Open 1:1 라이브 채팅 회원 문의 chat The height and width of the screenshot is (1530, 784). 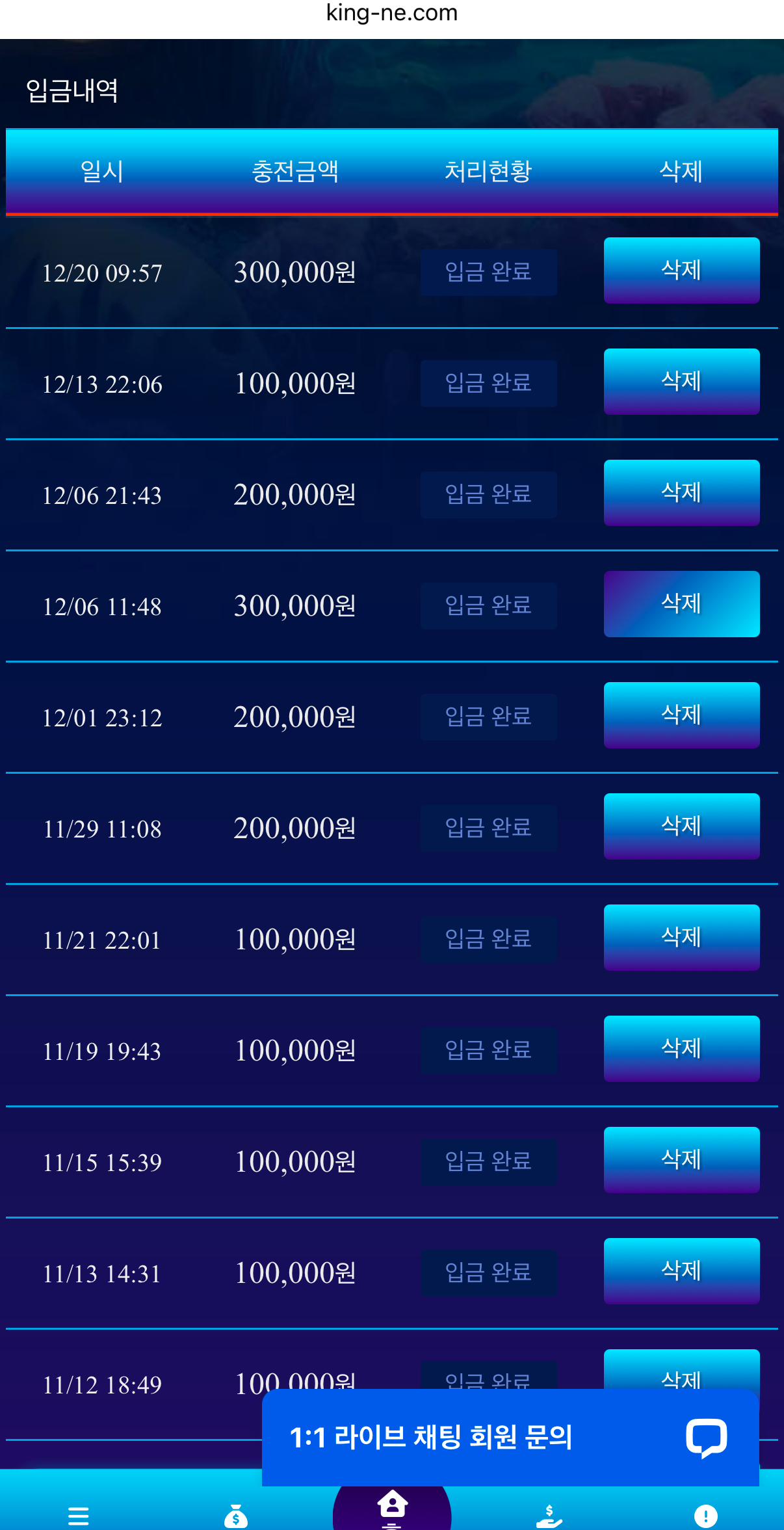coord(510,1438)
